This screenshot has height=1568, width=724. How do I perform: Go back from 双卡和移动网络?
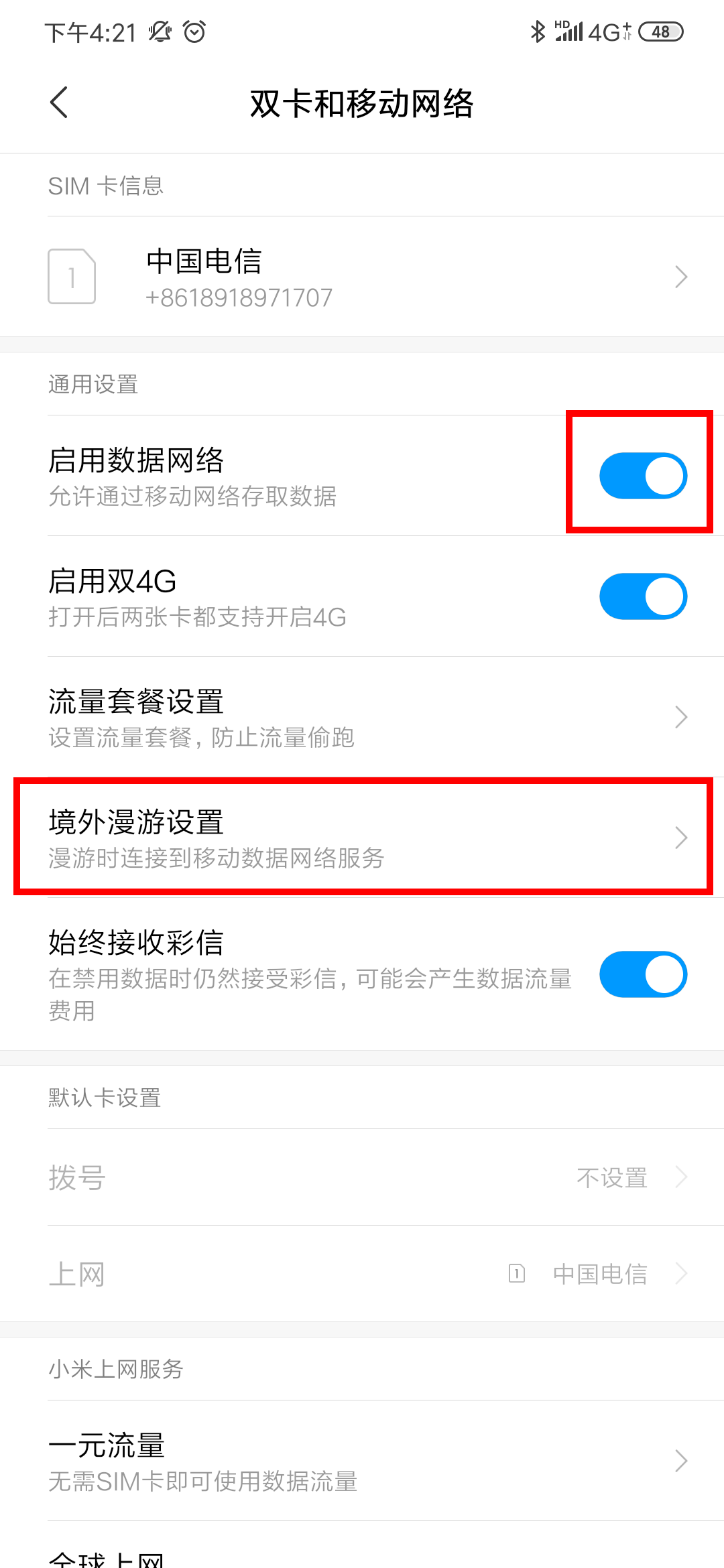click(59, 103)
